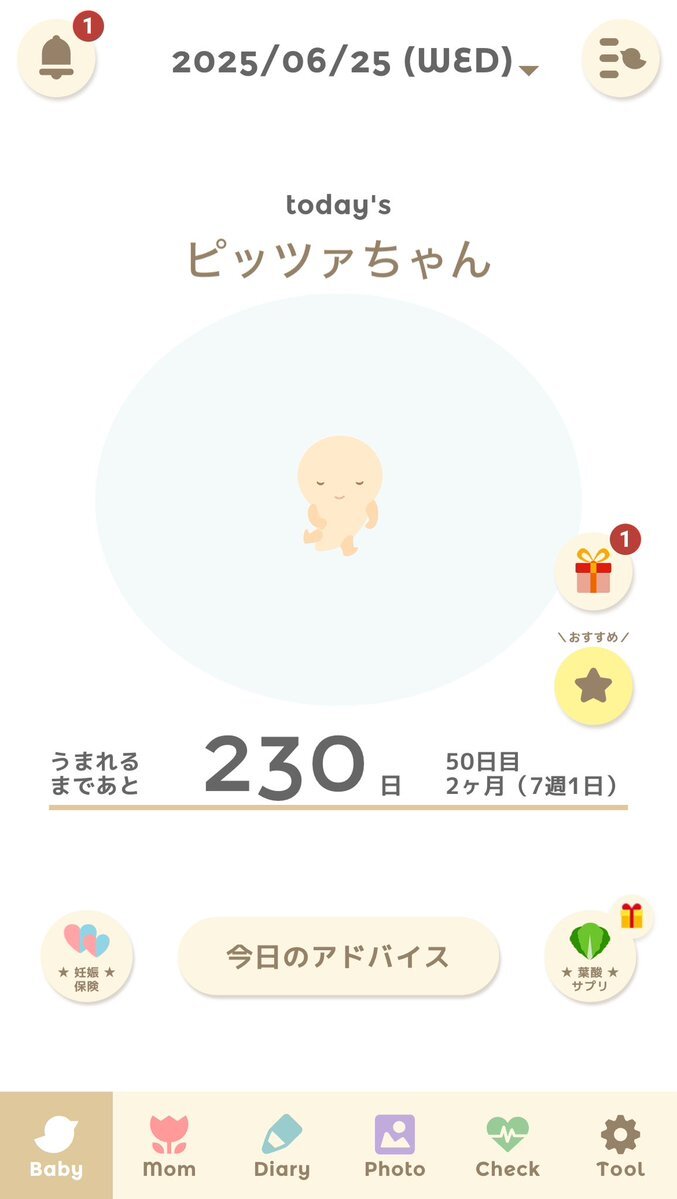Switch to the Diary tab
Viewport: 677px width, 1199px height.
point(282,1145)
